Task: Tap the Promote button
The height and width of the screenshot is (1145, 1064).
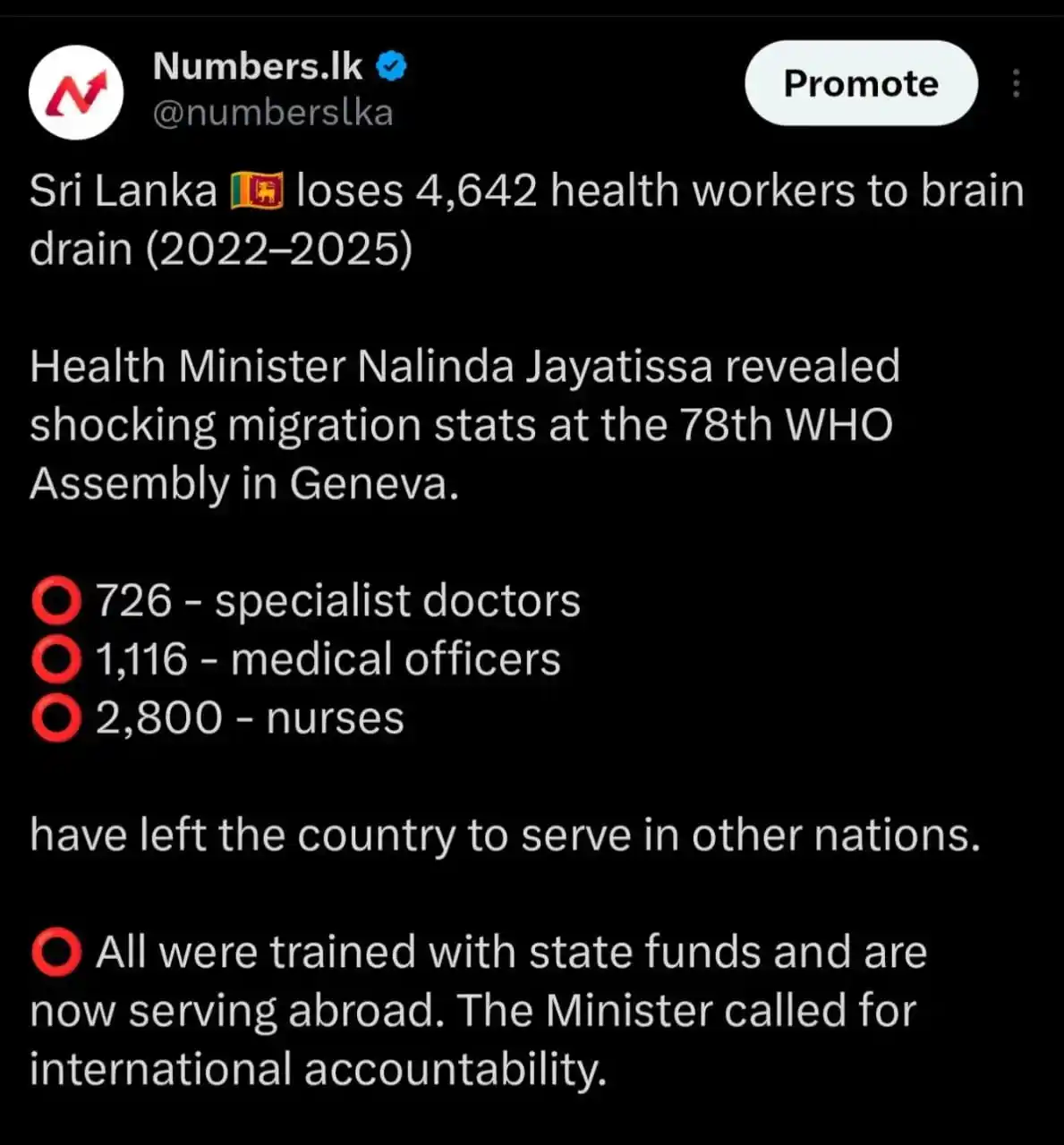Action: (861, 83)
